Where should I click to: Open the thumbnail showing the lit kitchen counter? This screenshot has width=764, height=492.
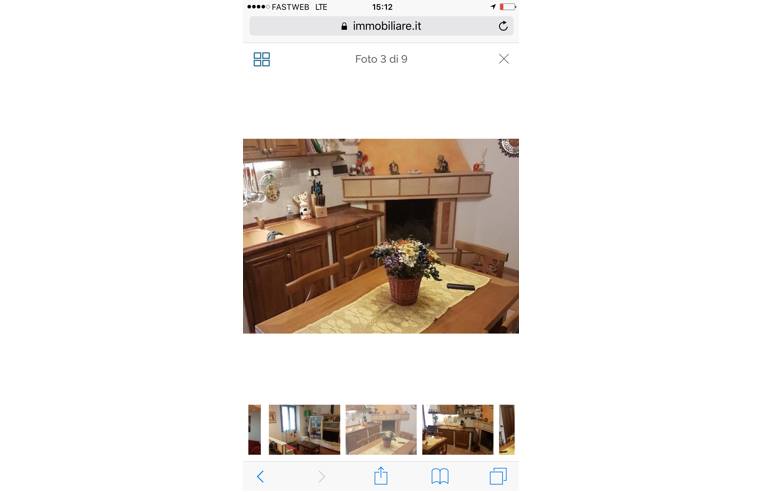[x=458, y=429]
